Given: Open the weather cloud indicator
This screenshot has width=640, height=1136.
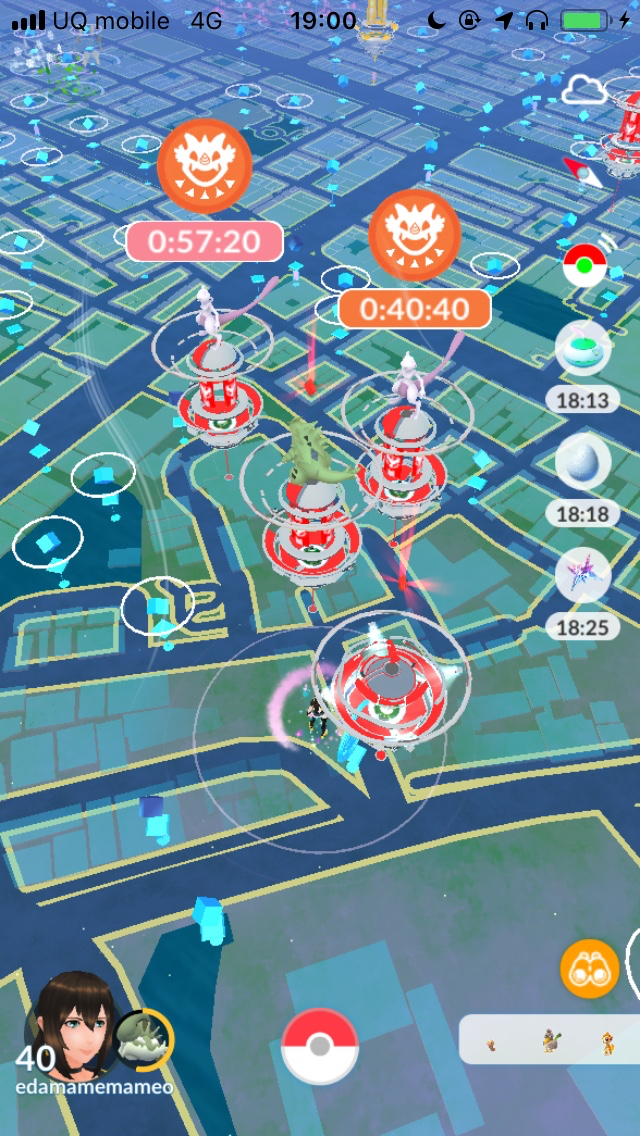Looking at the screenshot, I should [584, 92].
